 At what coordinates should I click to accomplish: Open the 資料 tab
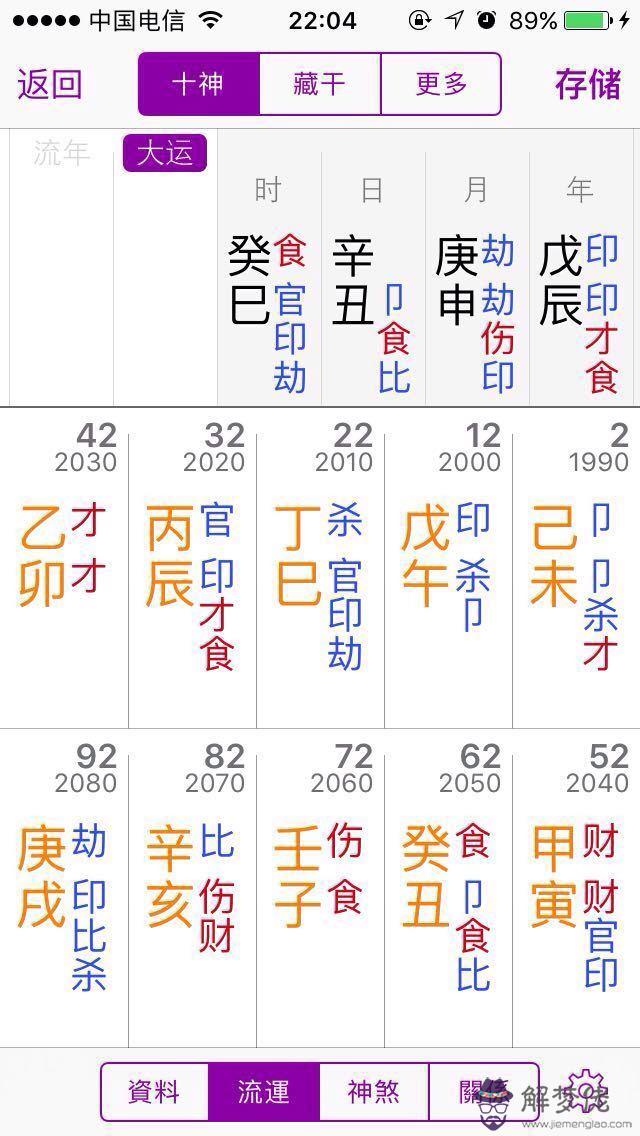pos(154,1091)
